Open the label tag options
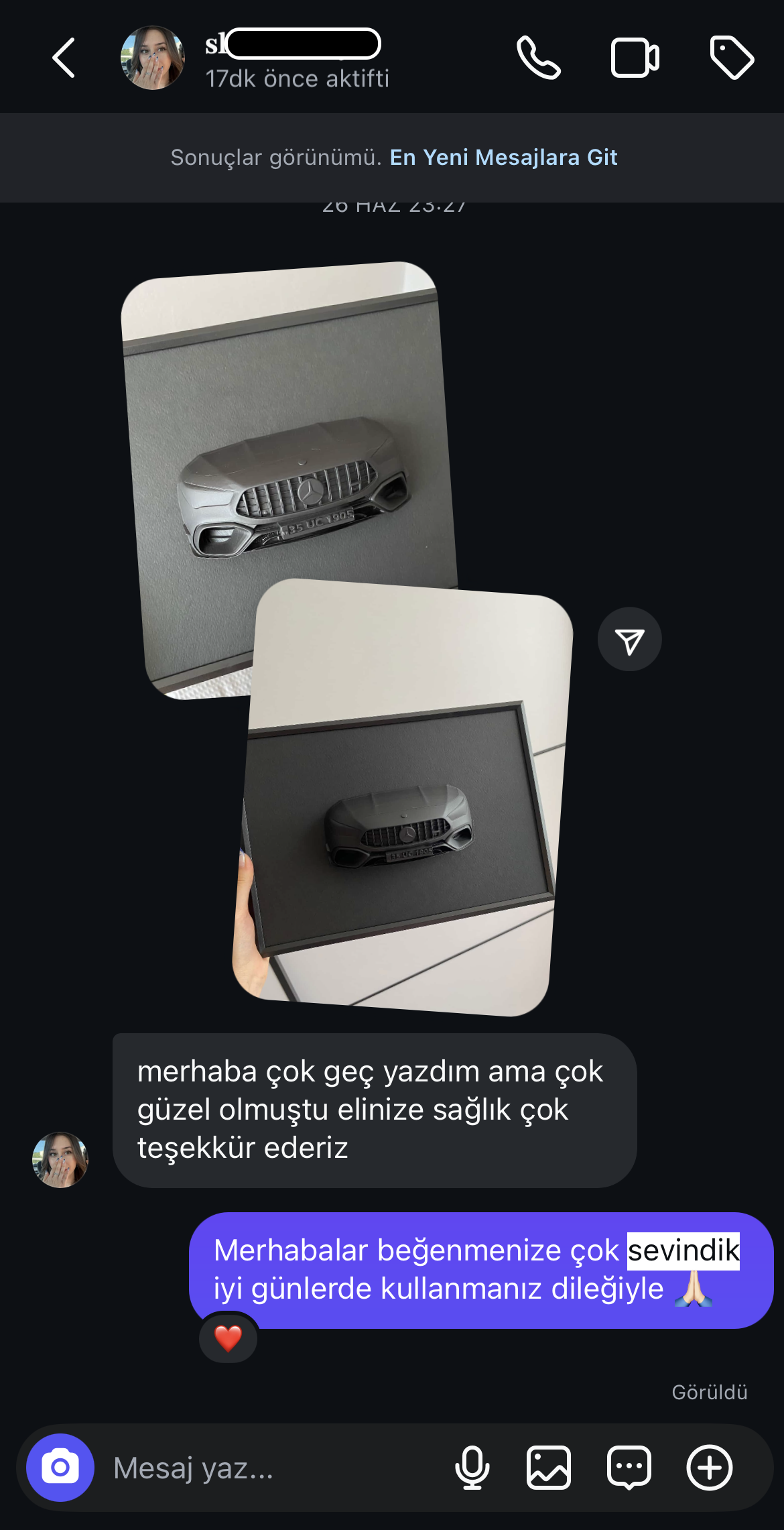Viewport: 784px width, 1530px height. (732, 58)
